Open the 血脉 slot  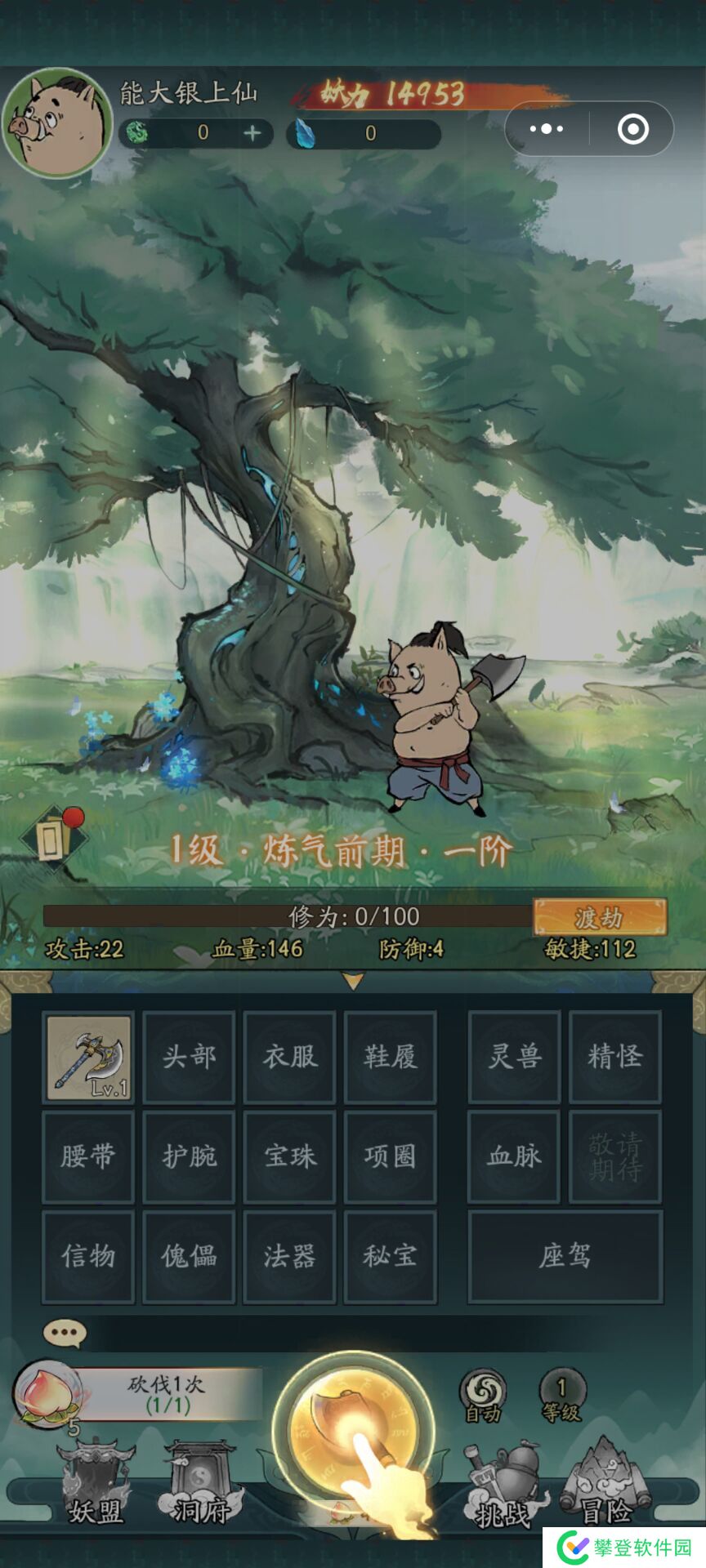[514, 1156]
